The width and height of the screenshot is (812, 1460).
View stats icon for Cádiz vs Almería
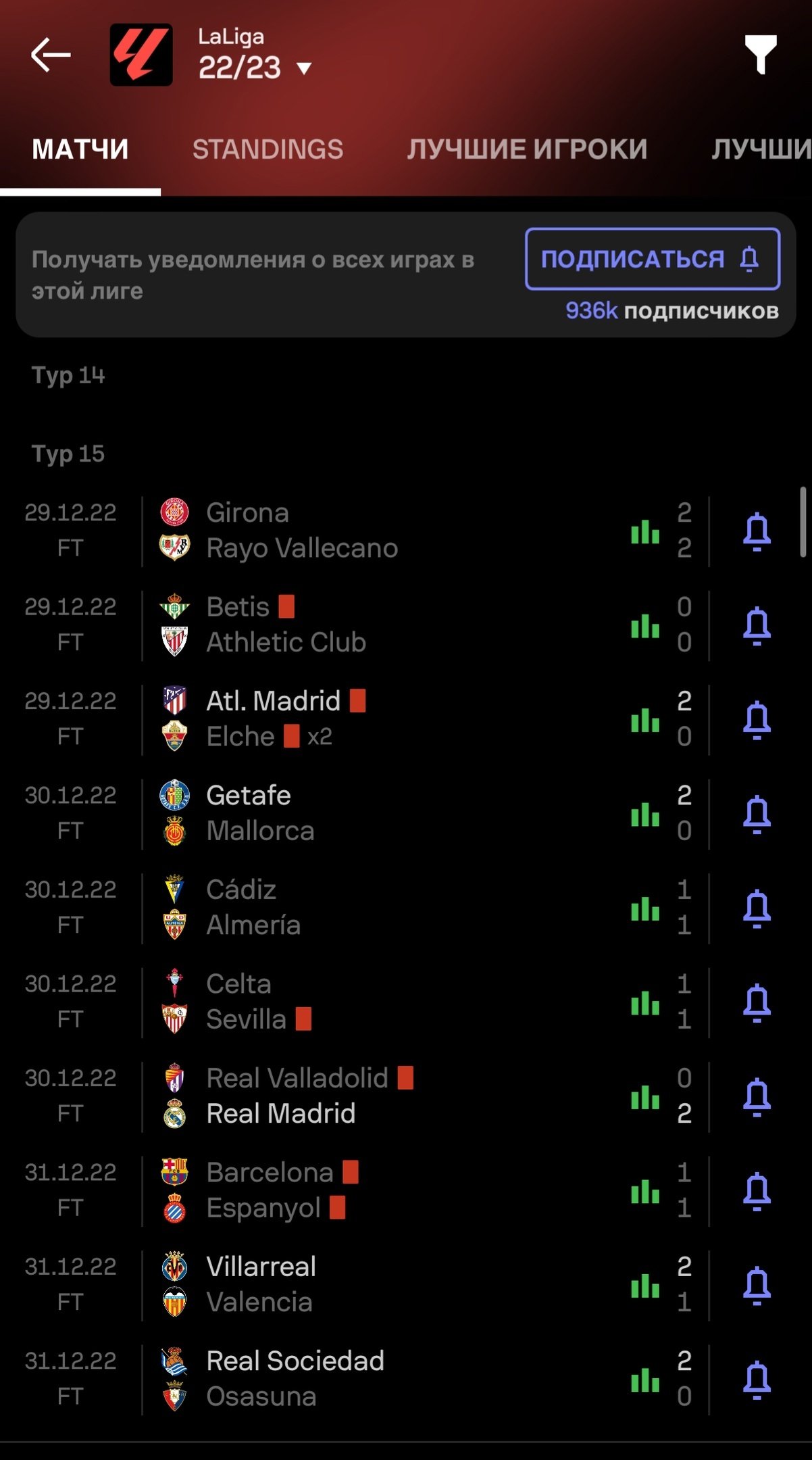pyautogui.click(x=644, y=908)
